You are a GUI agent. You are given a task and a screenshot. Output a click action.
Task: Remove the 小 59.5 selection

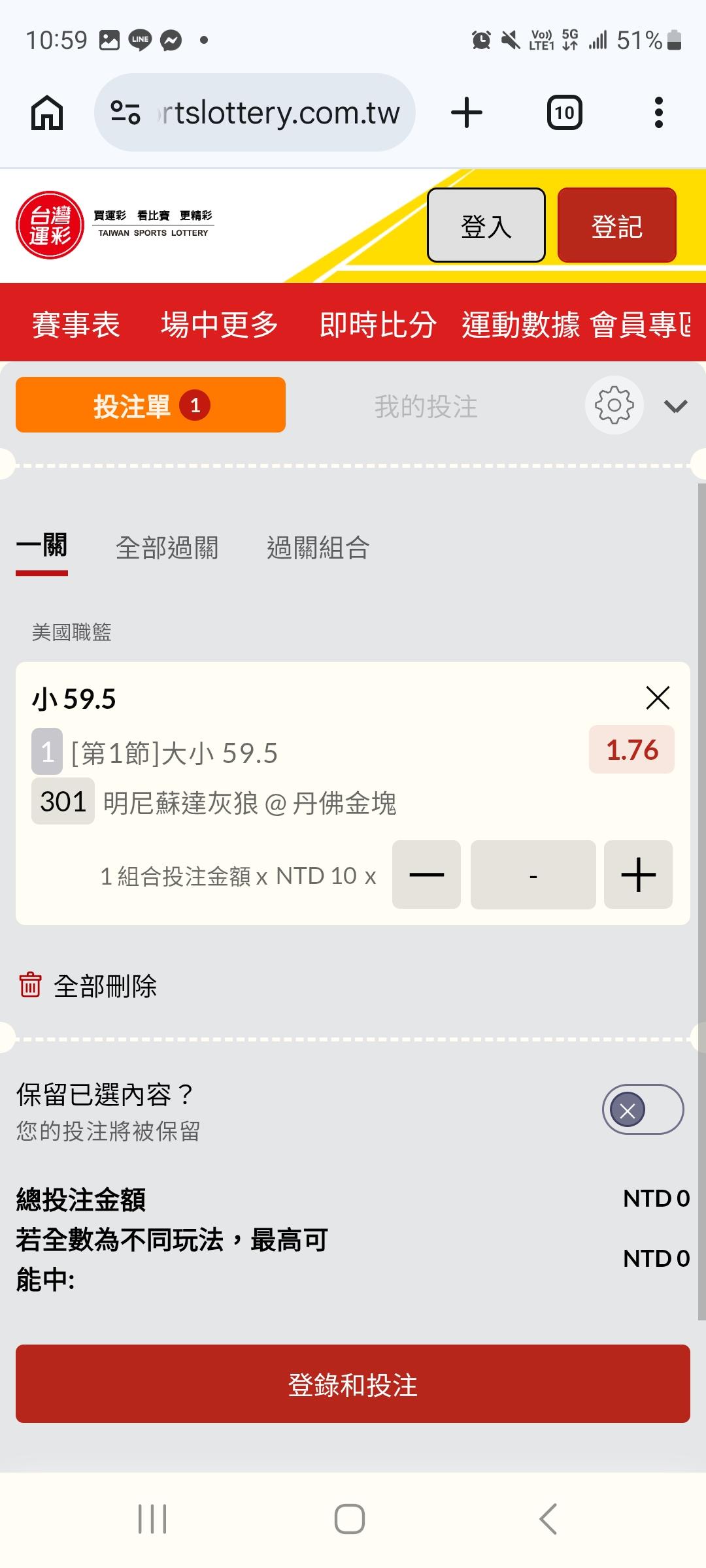click(658, 698)
